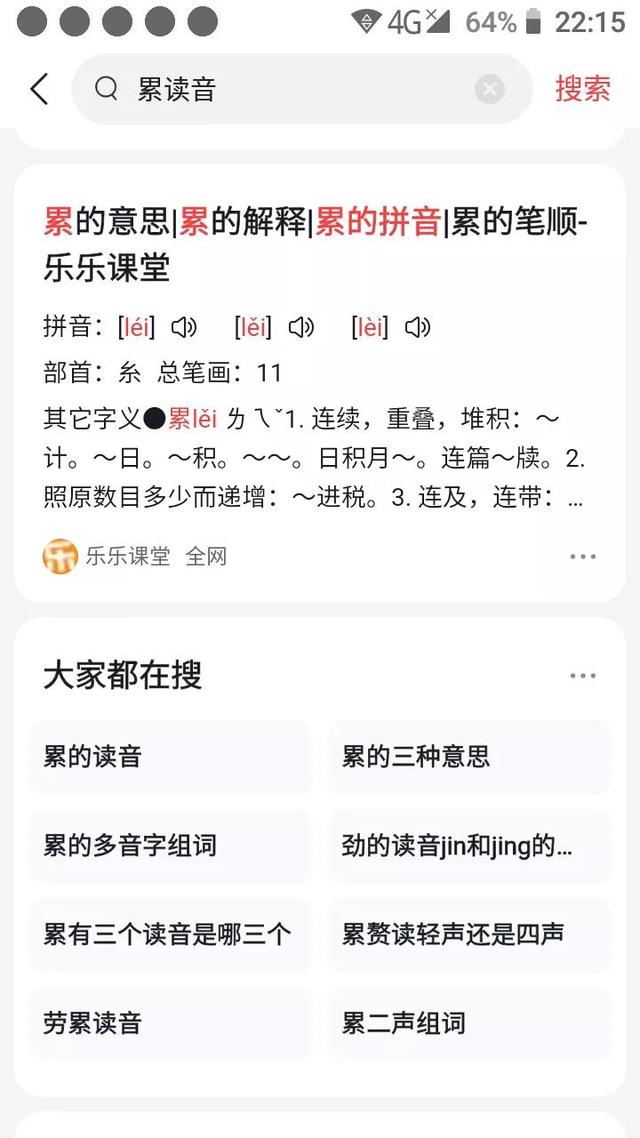Open more options beside 大家都在搜
The height and width of the screenshot is (1138, 640).
[583, 676]
